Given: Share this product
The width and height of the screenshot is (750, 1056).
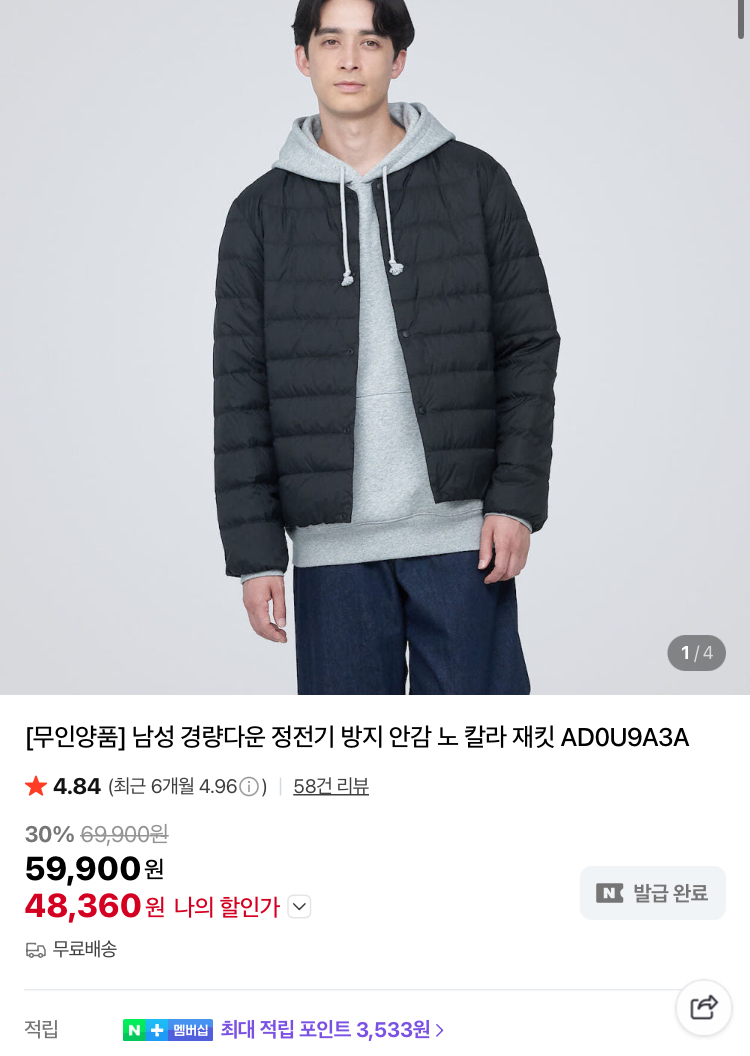Looking at the screenshot, I should click(704, 1007).
